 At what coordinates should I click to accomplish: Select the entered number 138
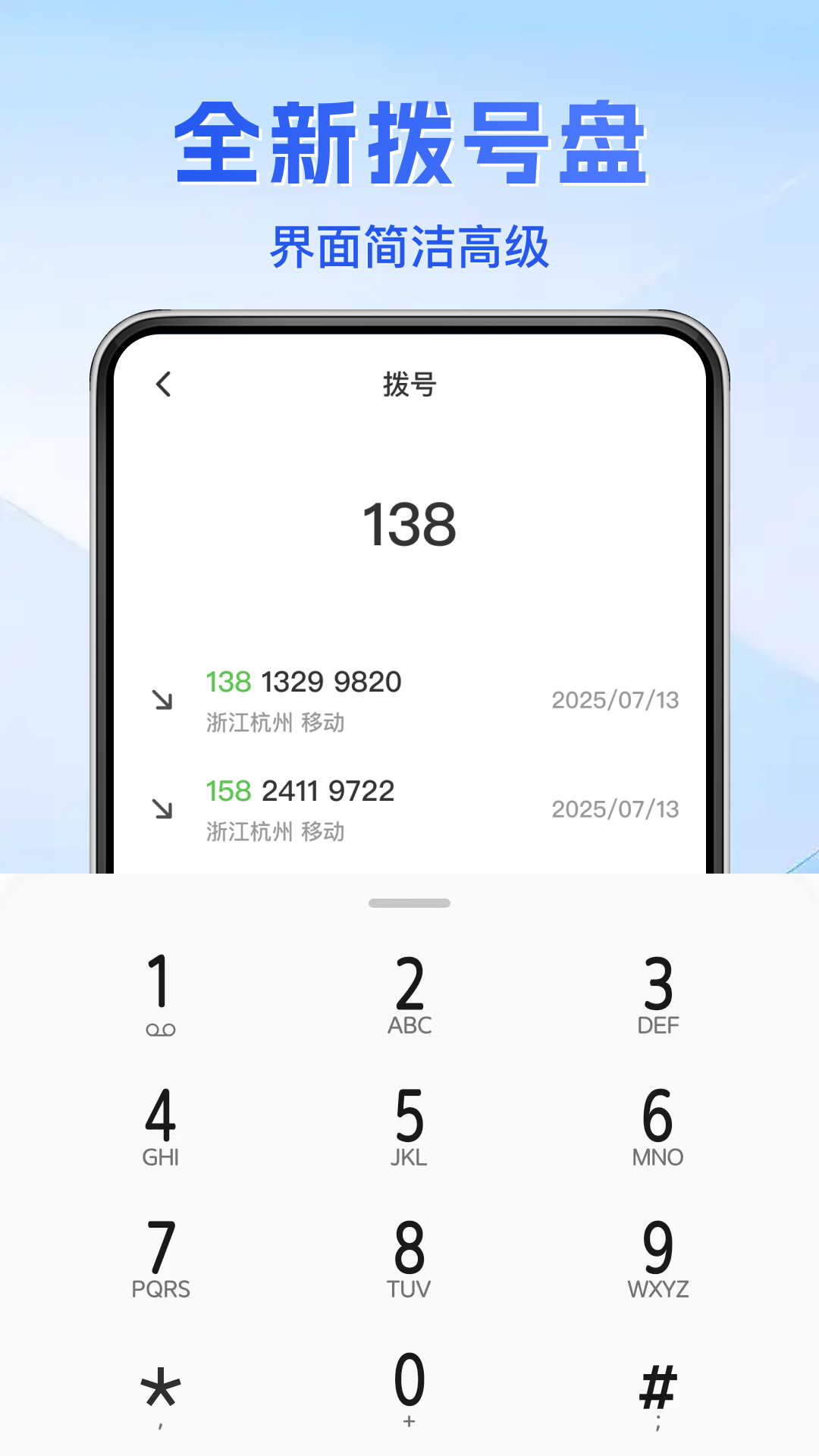[409, 526]
